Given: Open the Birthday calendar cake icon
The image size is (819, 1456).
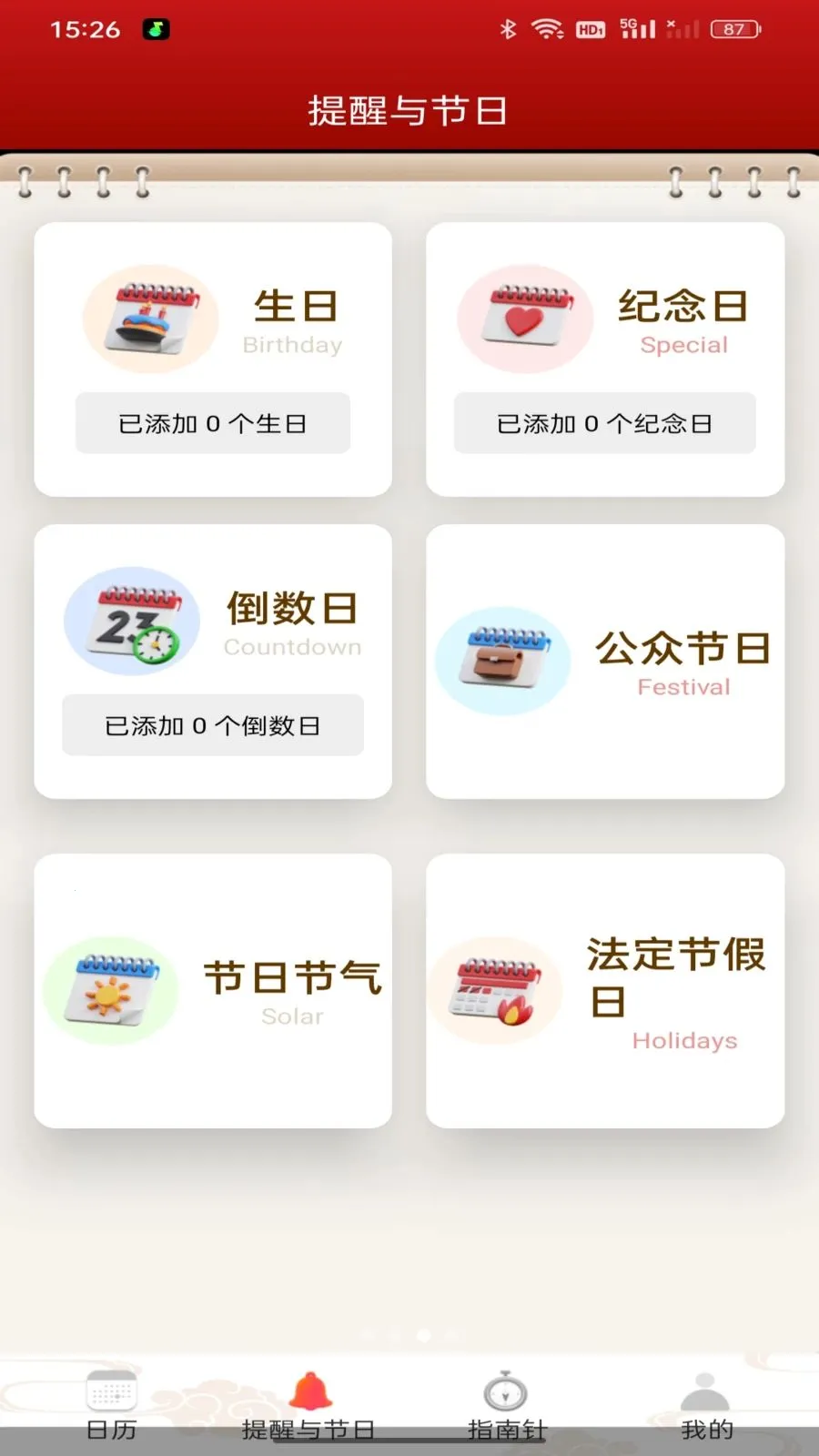Looking at the screenshot, I should click(149, 318).
